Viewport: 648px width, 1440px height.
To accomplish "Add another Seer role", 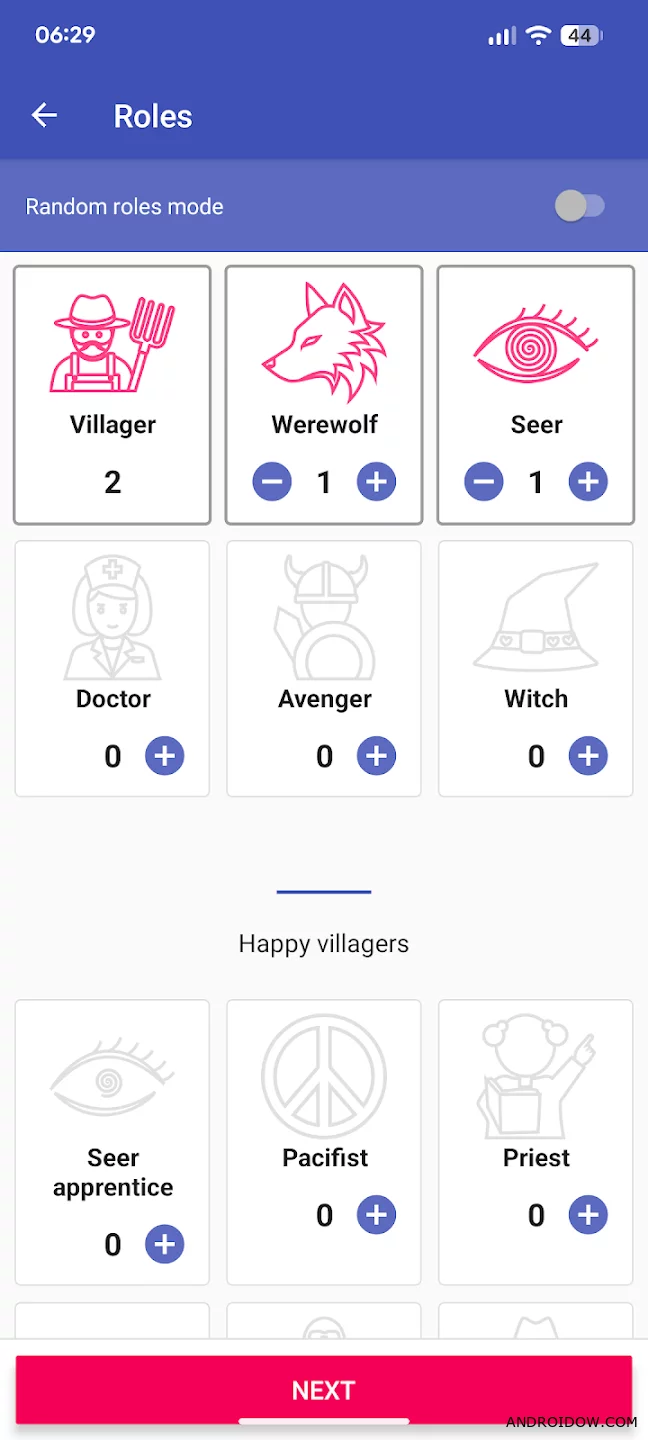I will coord(588,482).
